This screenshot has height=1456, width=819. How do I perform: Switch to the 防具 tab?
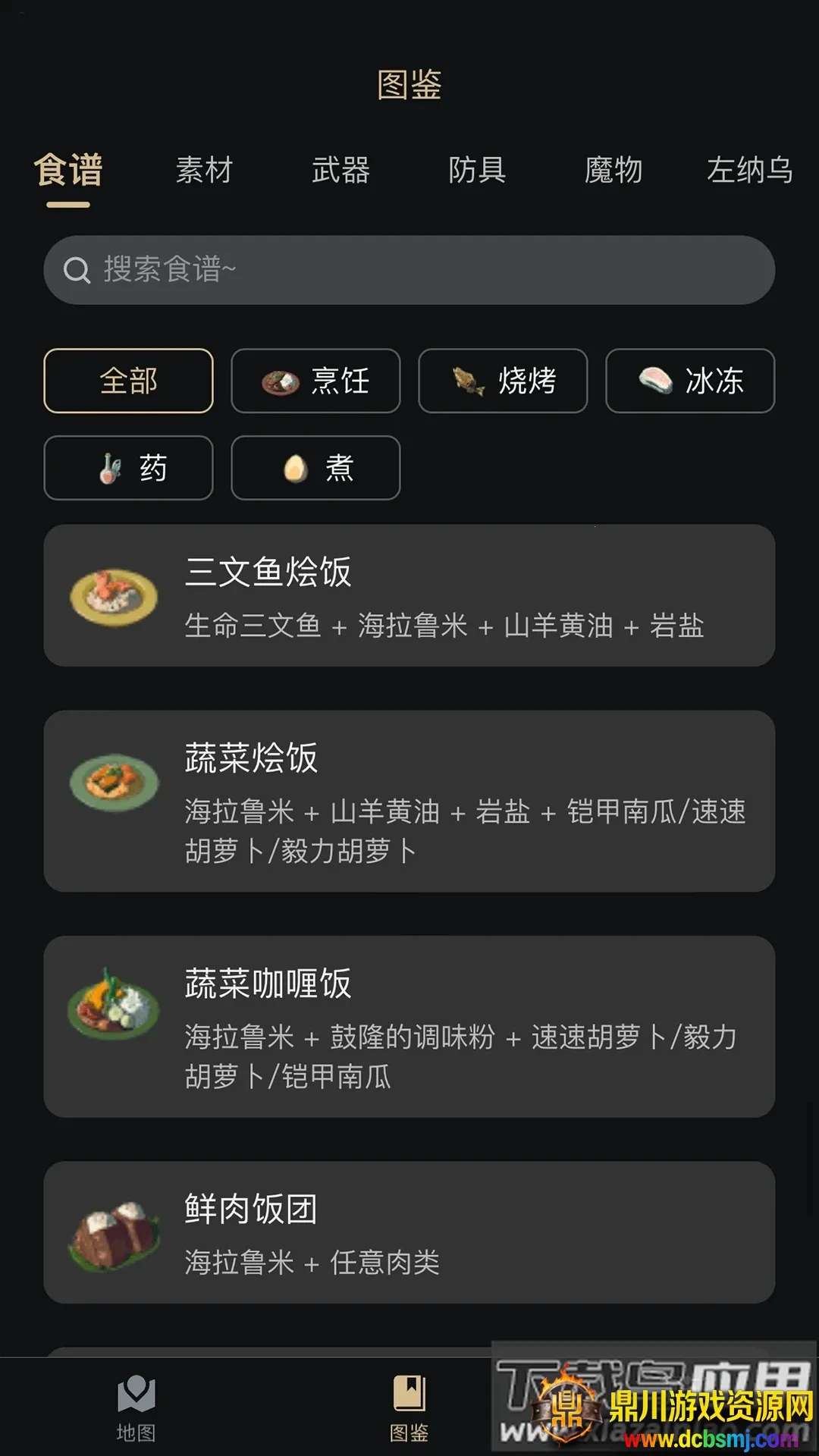477,170
